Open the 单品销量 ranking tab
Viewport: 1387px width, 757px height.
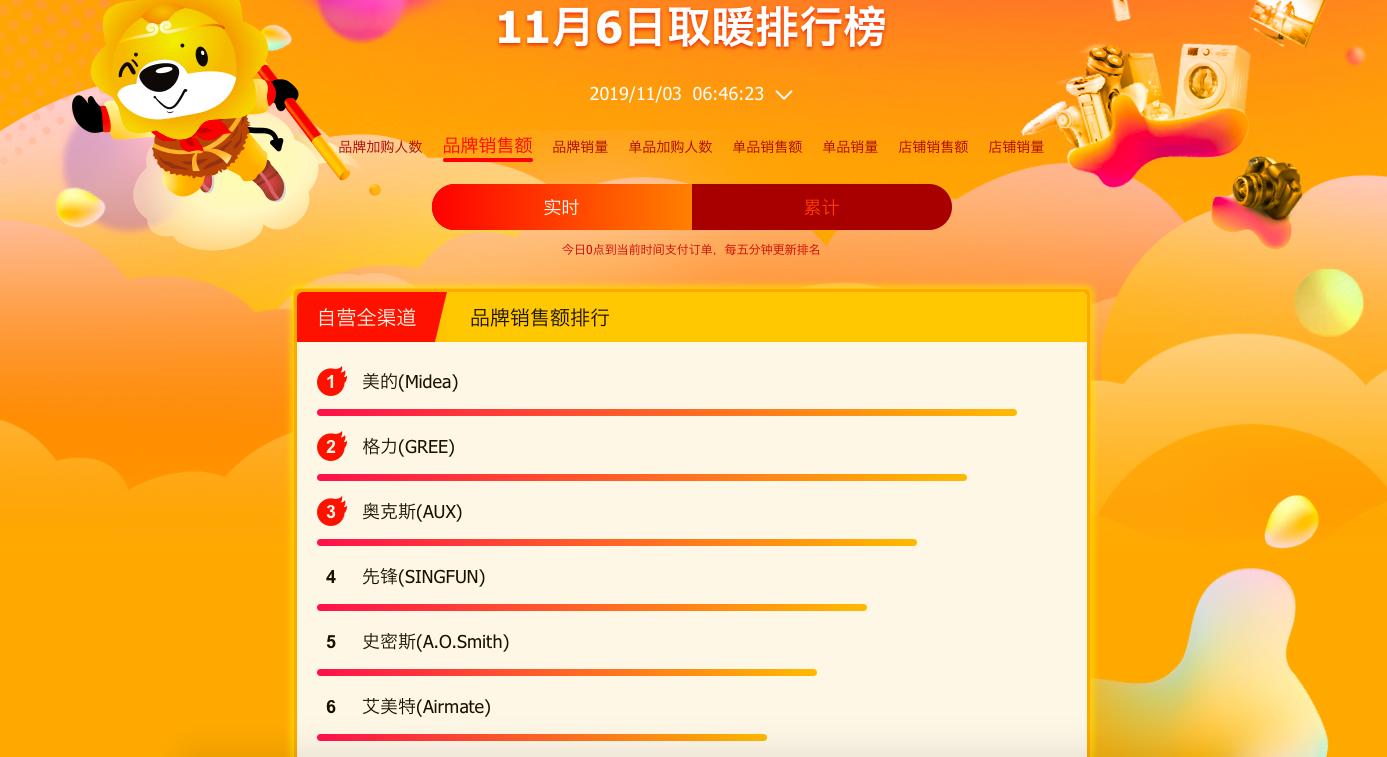[850, 147]
